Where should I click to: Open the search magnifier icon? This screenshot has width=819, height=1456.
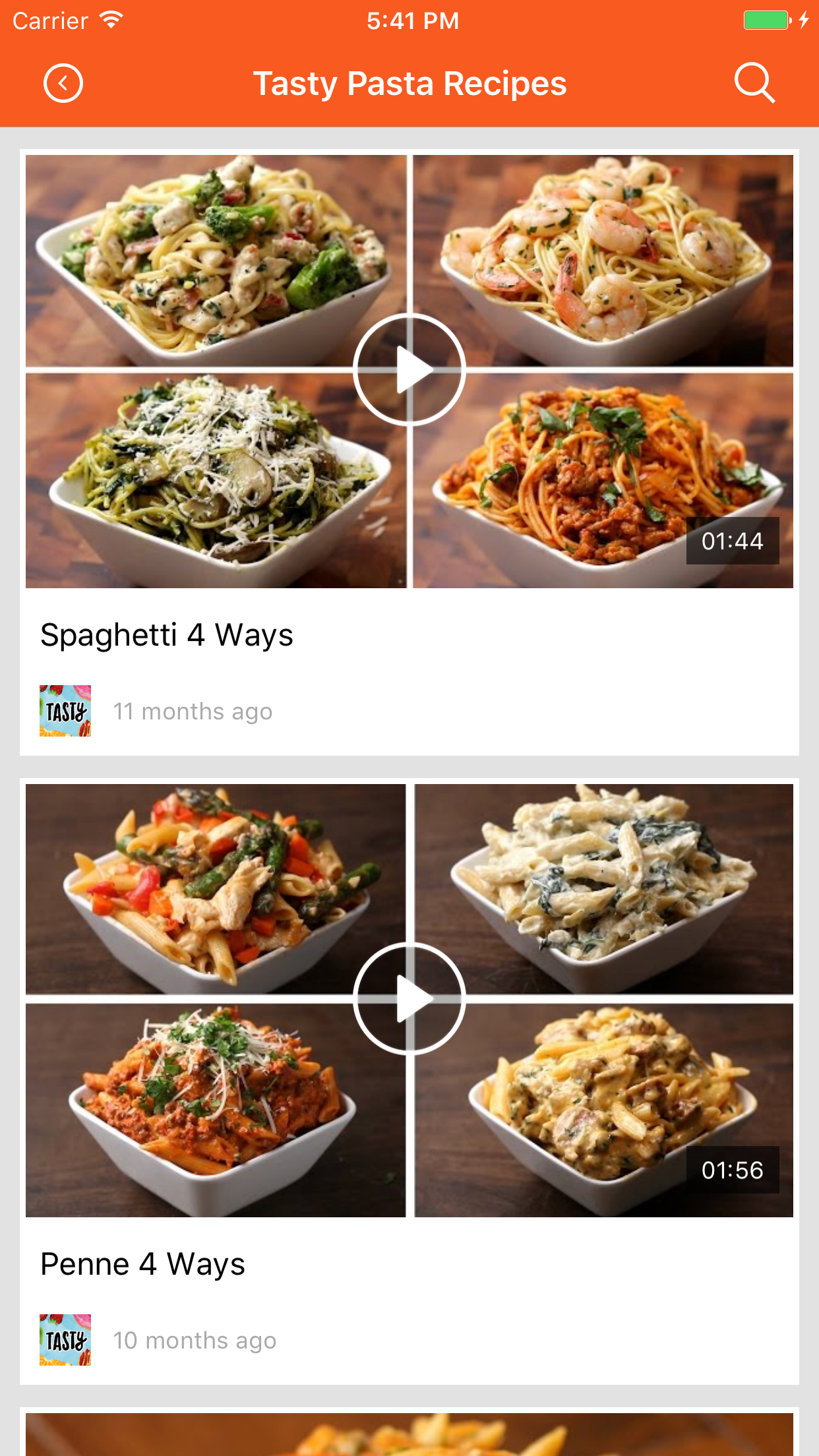(754, 83)
